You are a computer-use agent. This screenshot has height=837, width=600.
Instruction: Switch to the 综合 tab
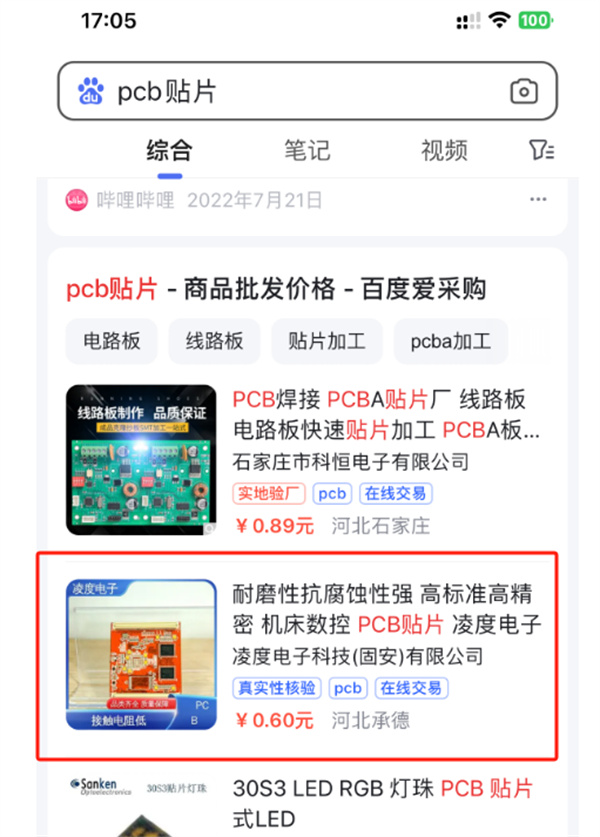point(169,151)
